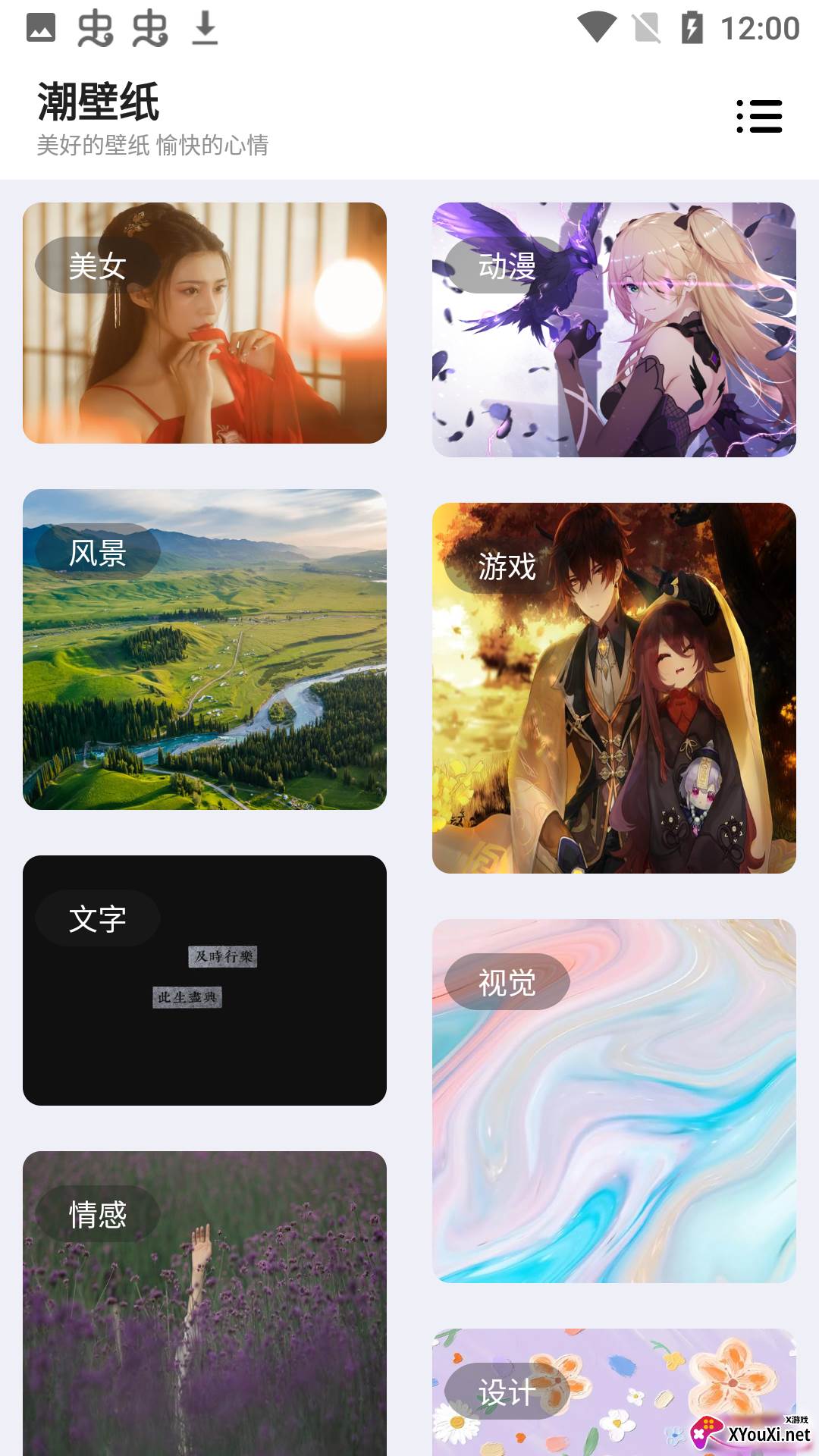The width and height of the screenshot is (819, 1456).
Task: Tap the second 忠 app notification icon
Action: 150,29
